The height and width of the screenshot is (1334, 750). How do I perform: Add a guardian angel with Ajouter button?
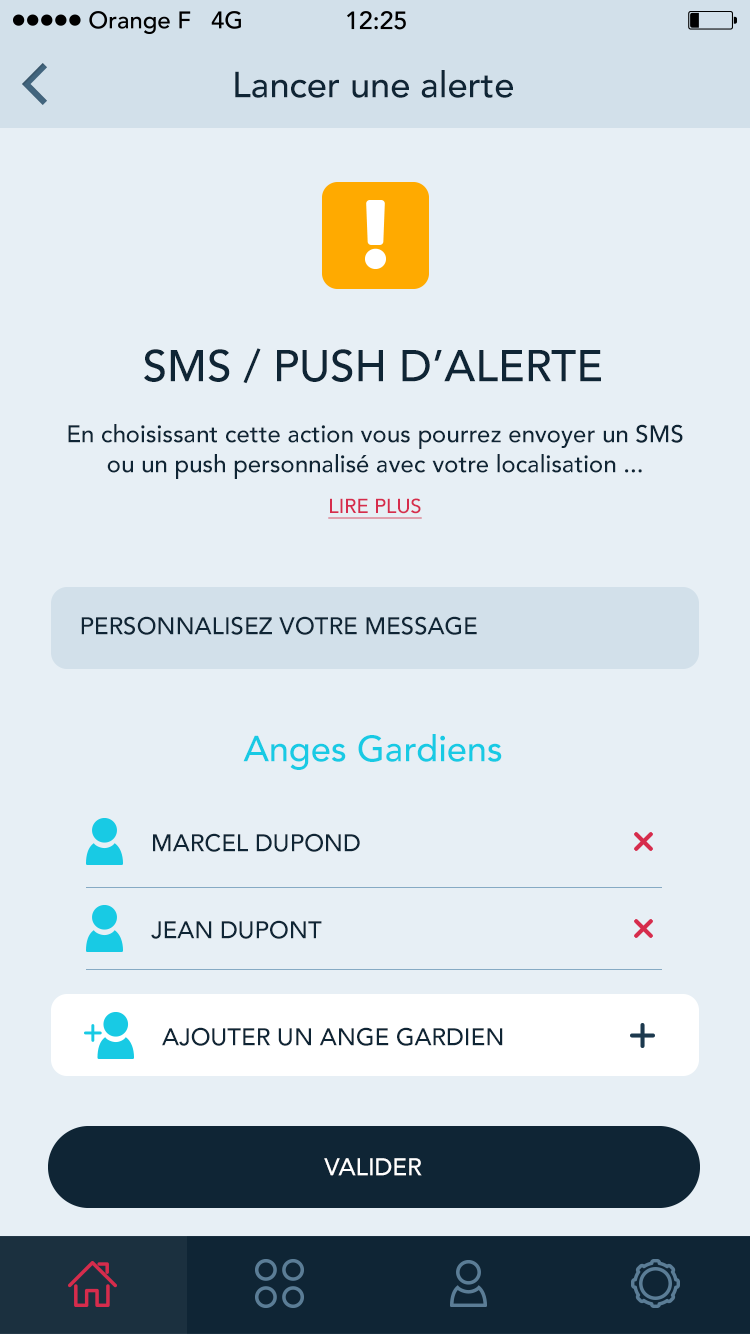coord(375,1035)
